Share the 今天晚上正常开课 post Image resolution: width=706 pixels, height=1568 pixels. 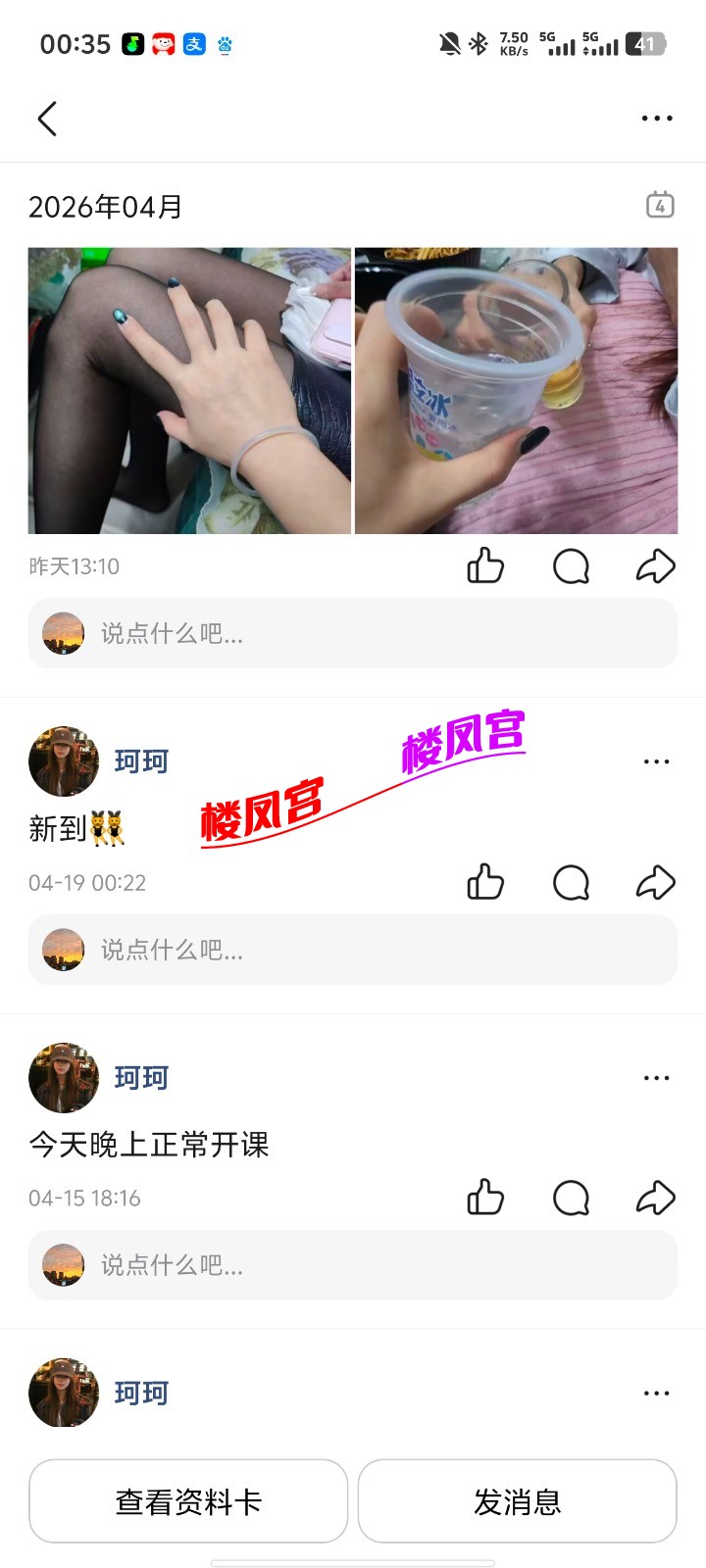coord(655,1198)
